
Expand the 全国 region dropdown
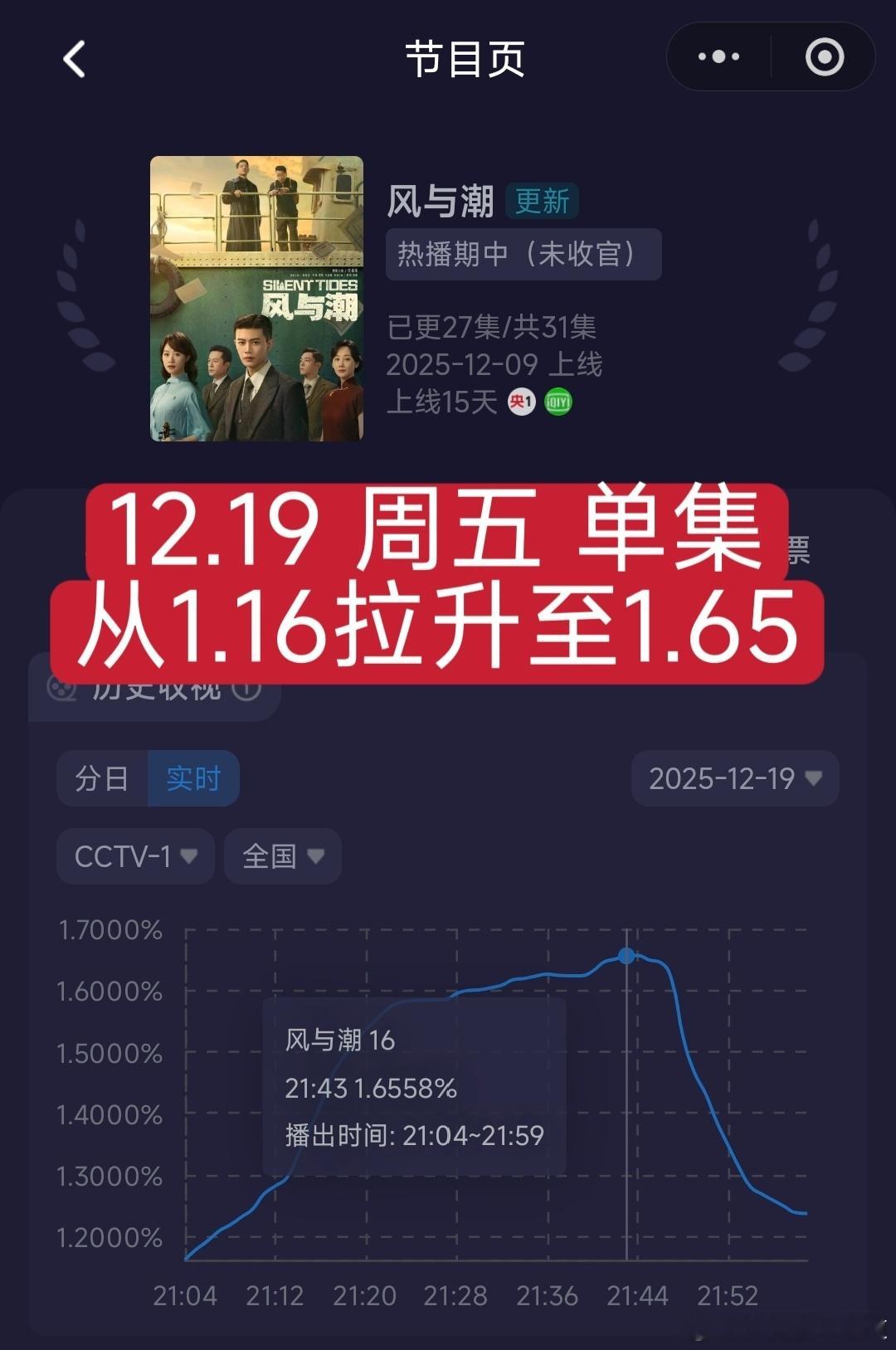(281, 856)
